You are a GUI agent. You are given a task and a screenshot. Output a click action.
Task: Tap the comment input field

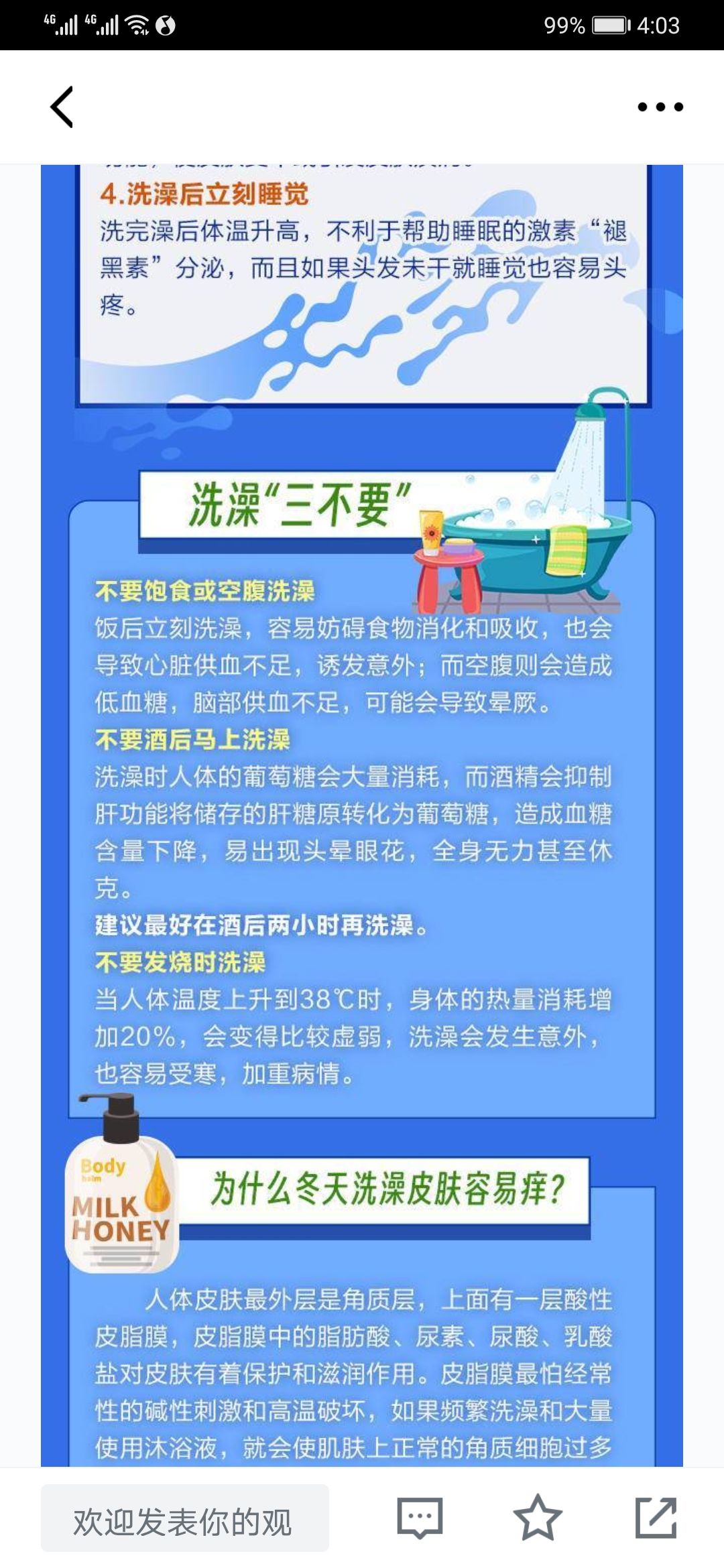[x=184, y=1518]
